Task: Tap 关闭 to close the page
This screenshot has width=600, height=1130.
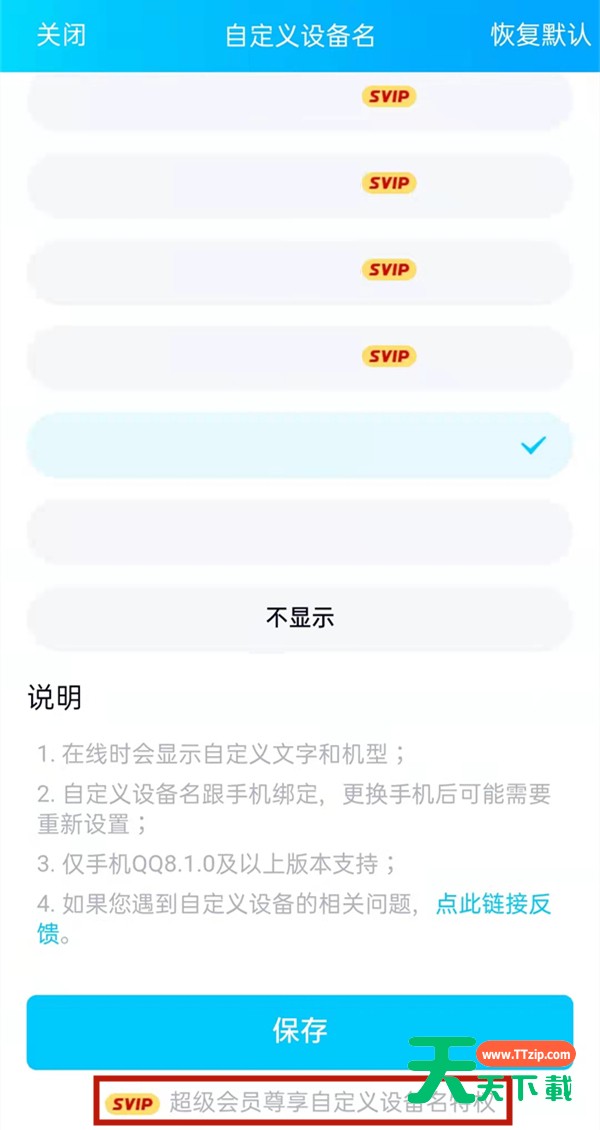Action: 61,35
